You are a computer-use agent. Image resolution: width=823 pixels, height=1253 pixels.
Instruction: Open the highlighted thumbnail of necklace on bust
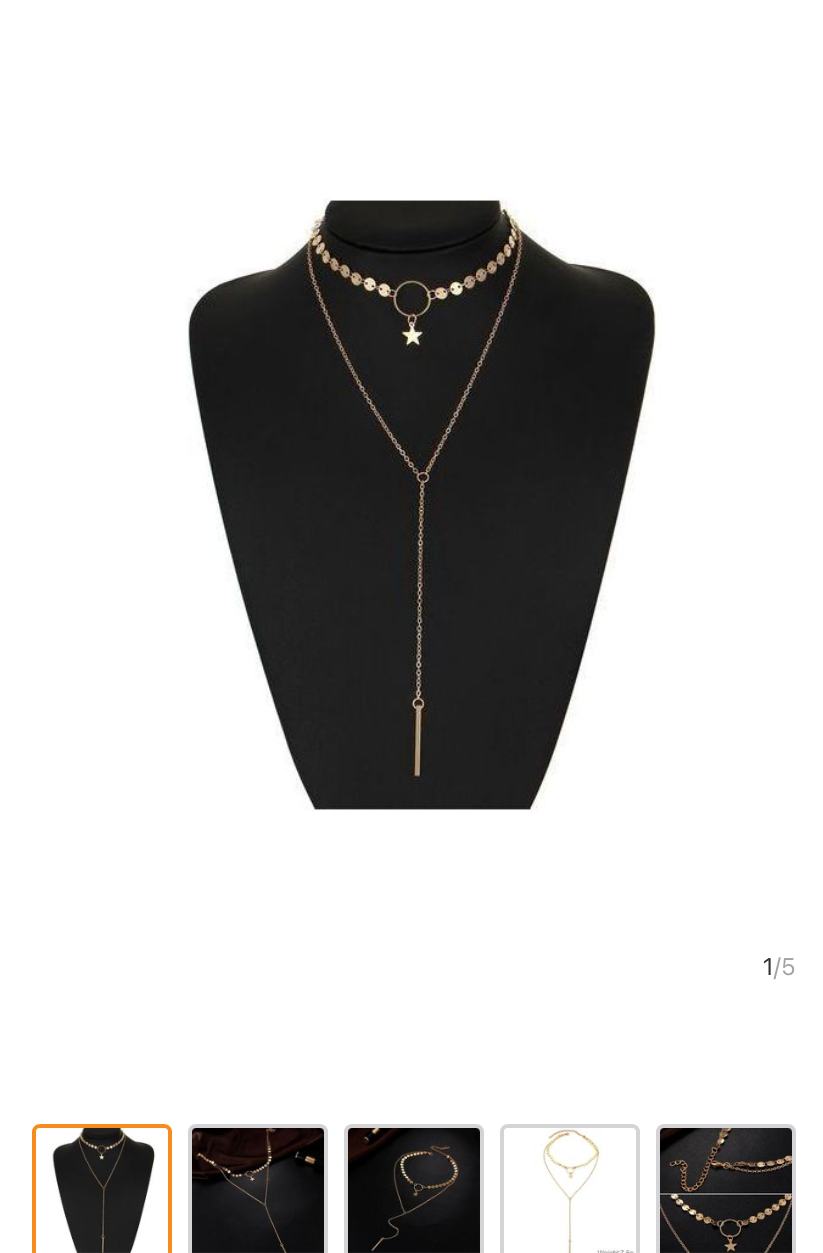(x=102, y=1189)
